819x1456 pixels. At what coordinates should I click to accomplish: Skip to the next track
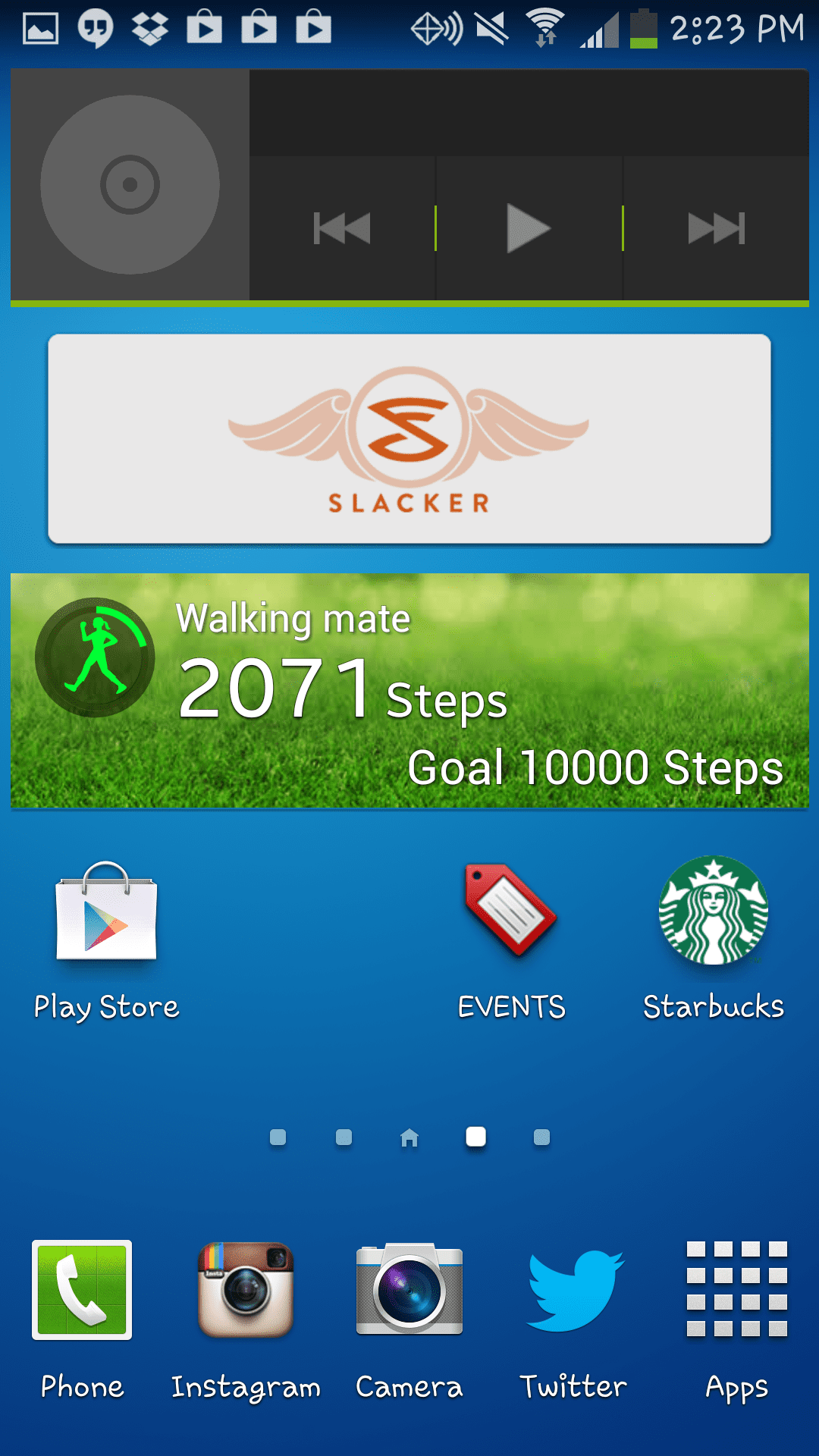tap(716, 228)
